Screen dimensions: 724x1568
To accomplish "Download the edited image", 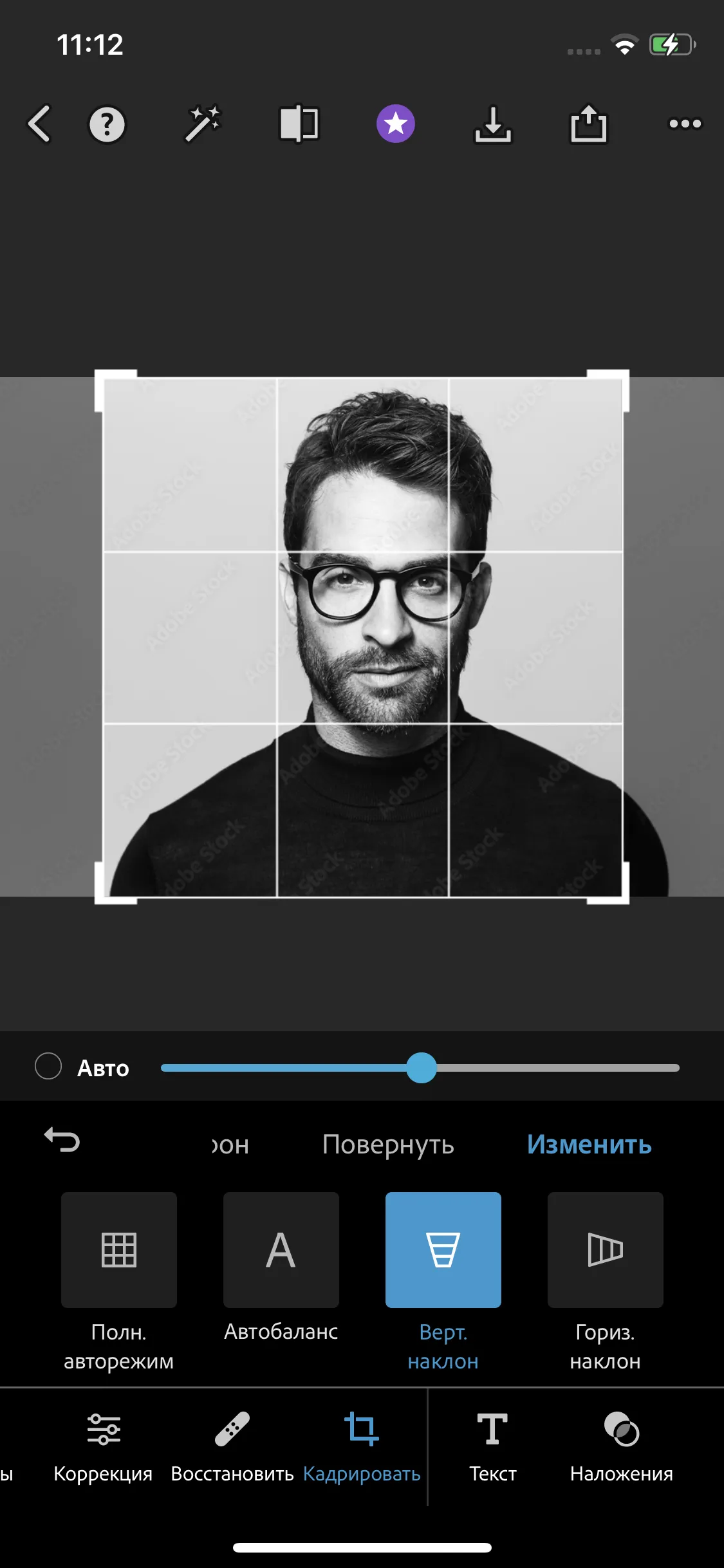I will 493,124.
